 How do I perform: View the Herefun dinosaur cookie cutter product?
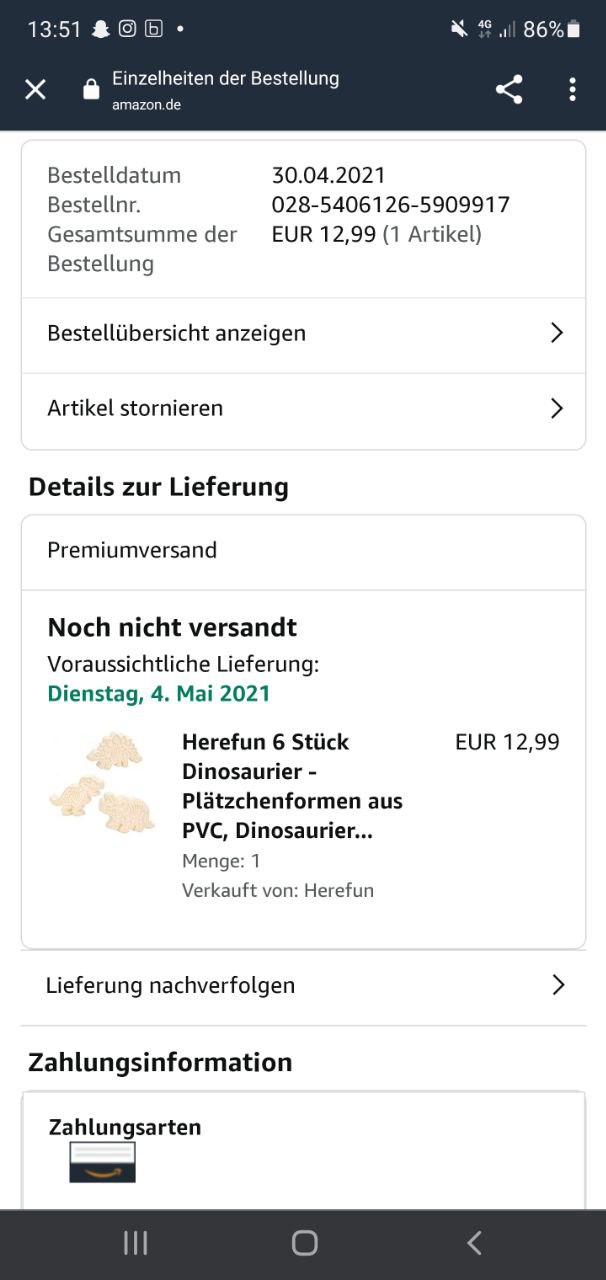click(x=292, y=786)
